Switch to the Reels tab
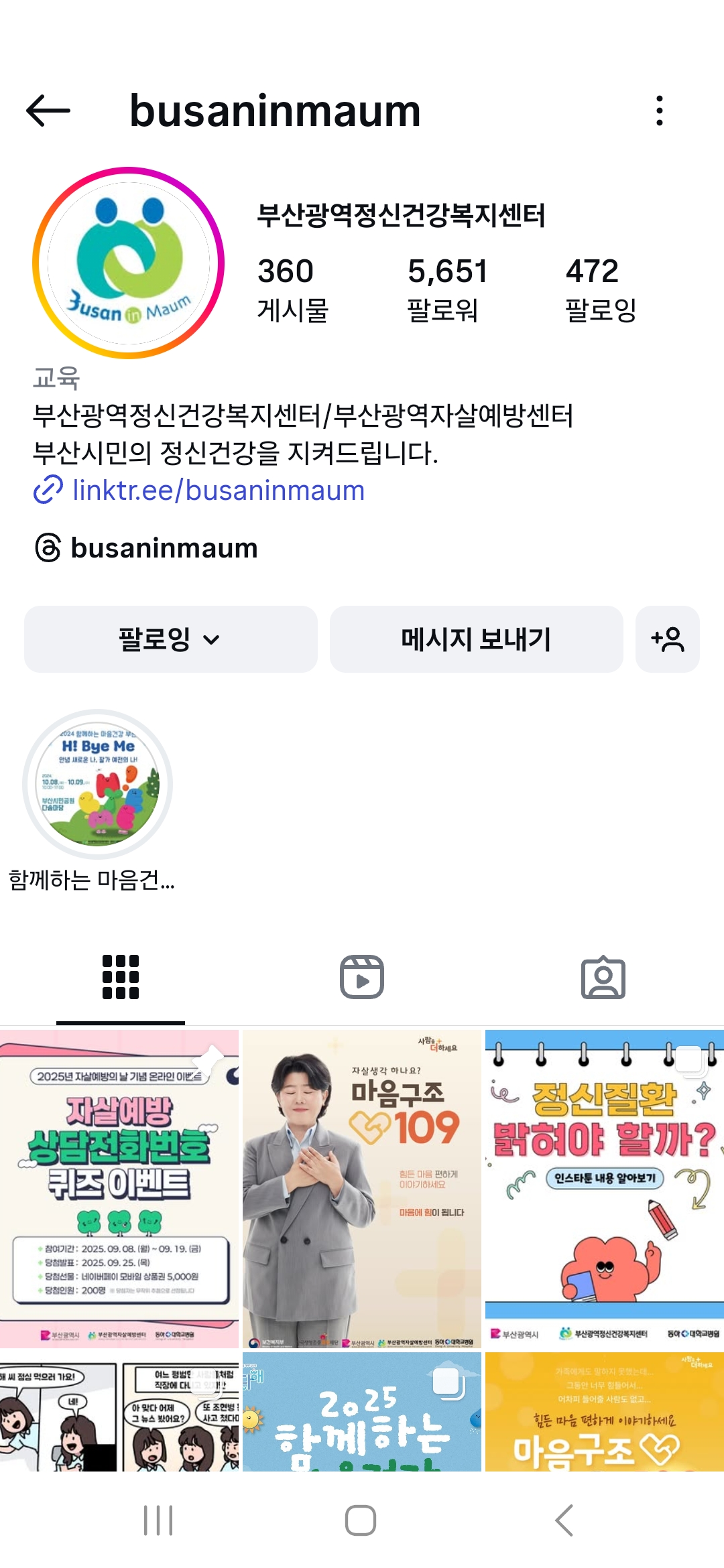This screenshot has width=724, height=1568. [362, 977]
